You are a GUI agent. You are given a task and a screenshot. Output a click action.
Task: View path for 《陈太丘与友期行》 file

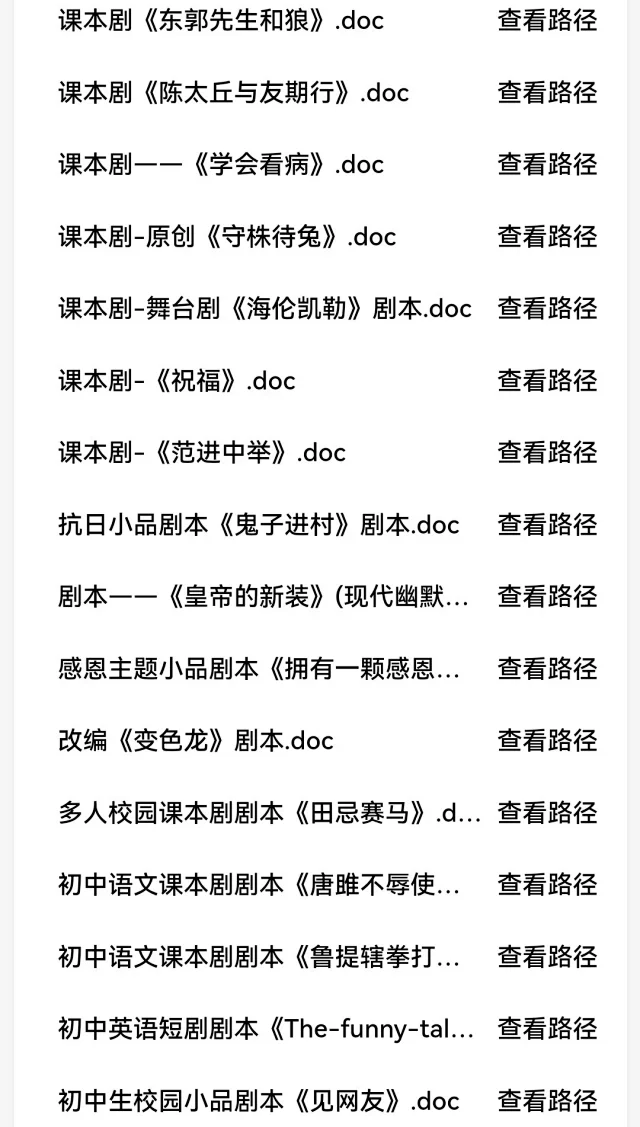(x=547, y=92)
